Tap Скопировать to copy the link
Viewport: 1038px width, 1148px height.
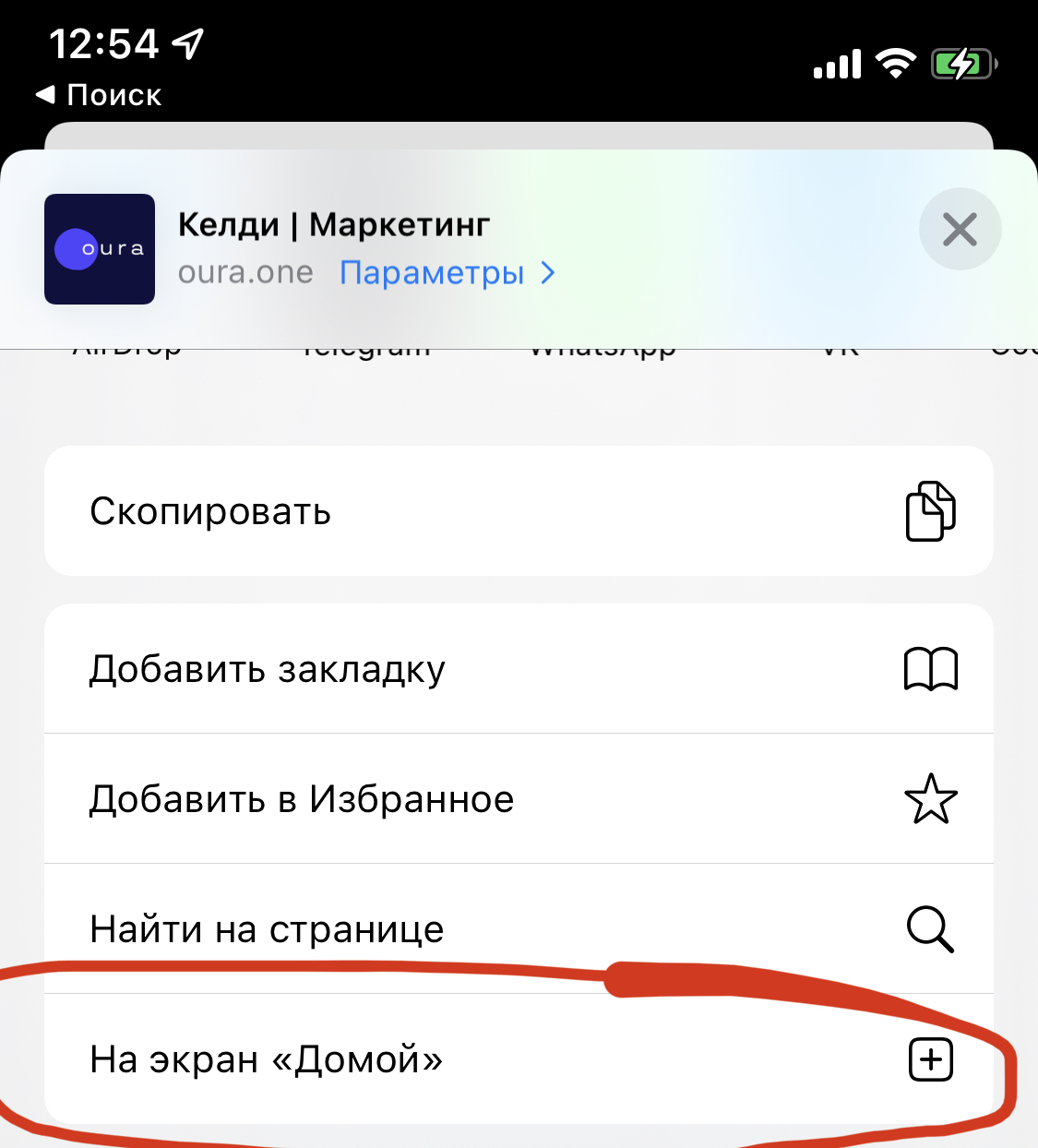[519, 511]
